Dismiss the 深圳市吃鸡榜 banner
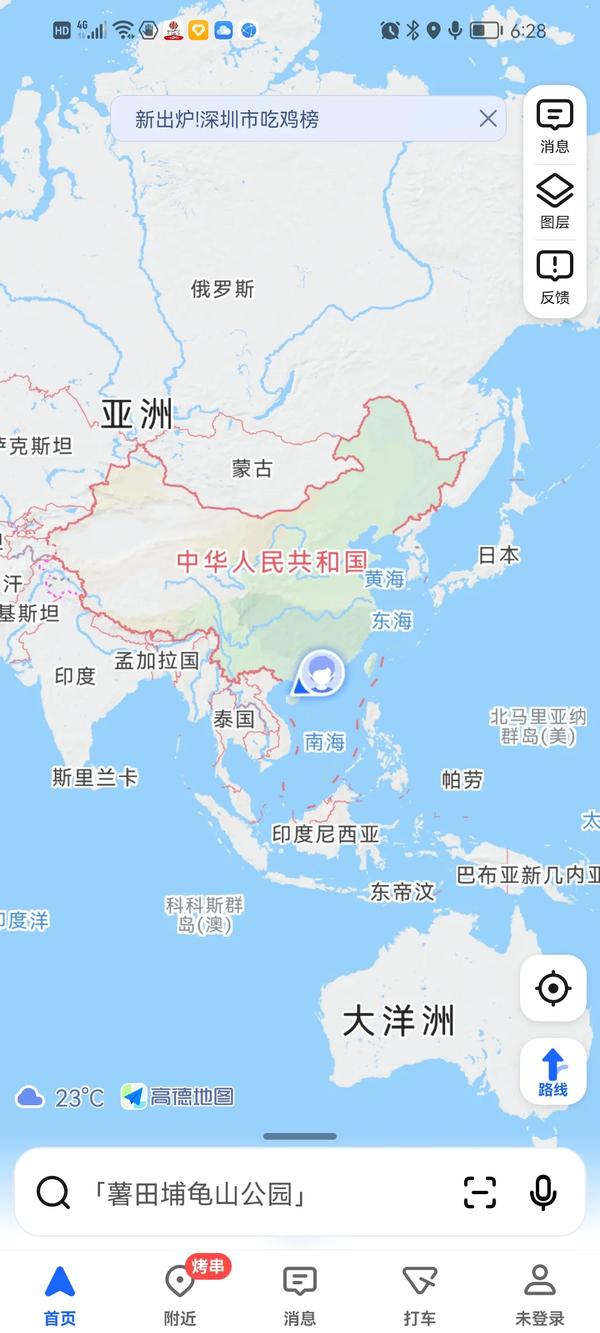This screenshot has height=1333, width=600. [488, 119]
